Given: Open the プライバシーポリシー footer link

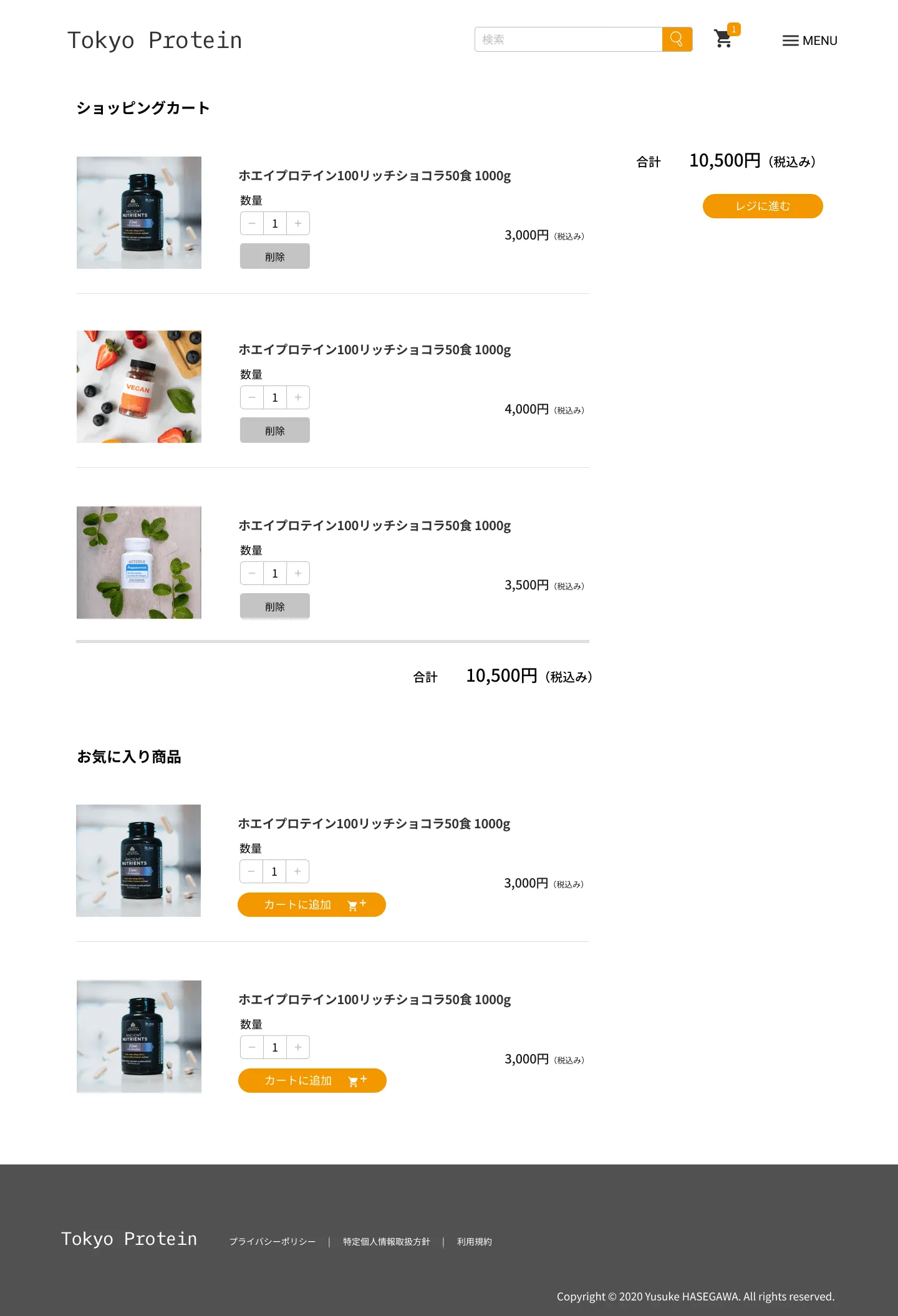Looking at the screenshot, I should pos(272,1241).
